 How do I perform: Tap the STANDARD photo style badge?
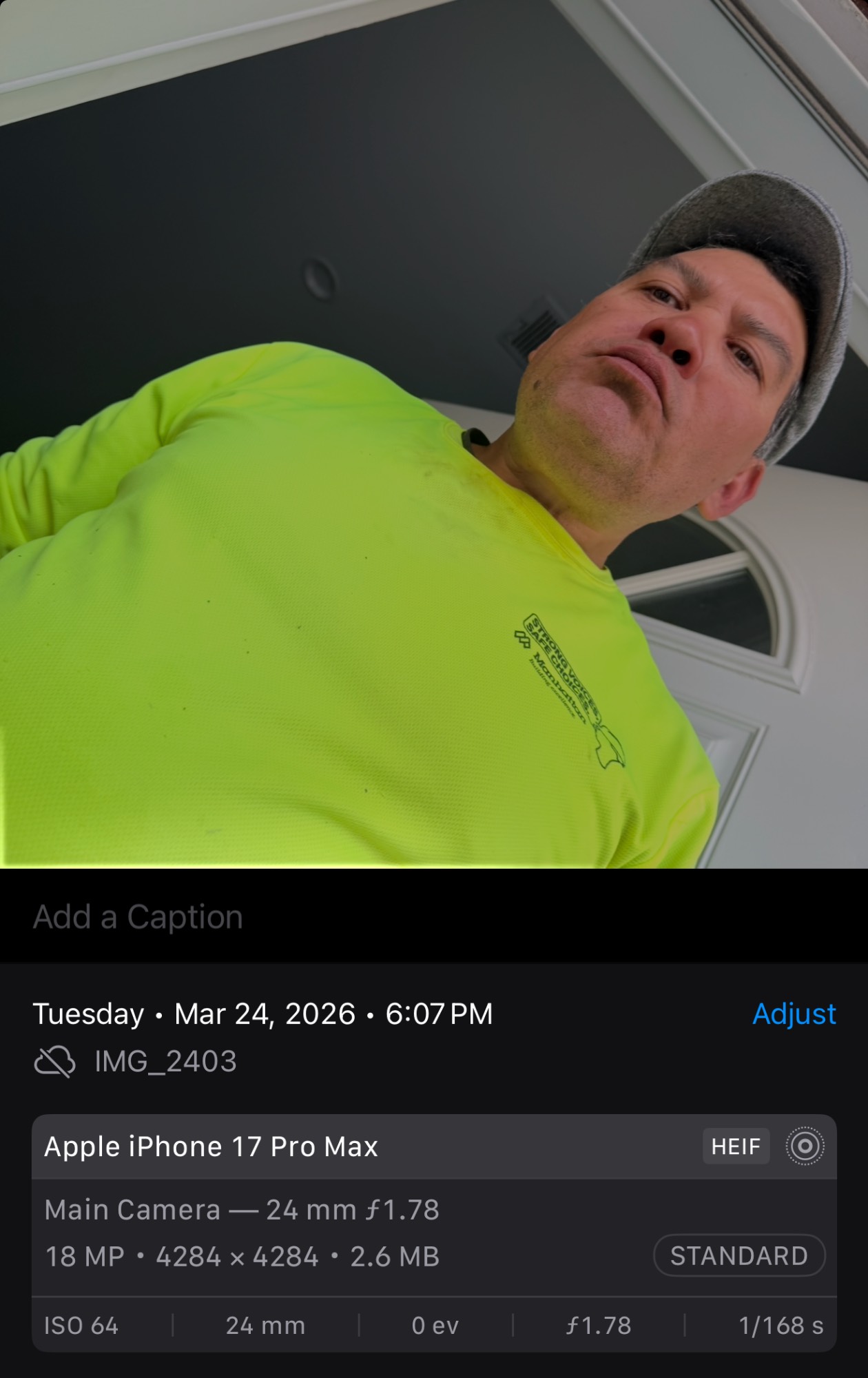pos(738,1256)
